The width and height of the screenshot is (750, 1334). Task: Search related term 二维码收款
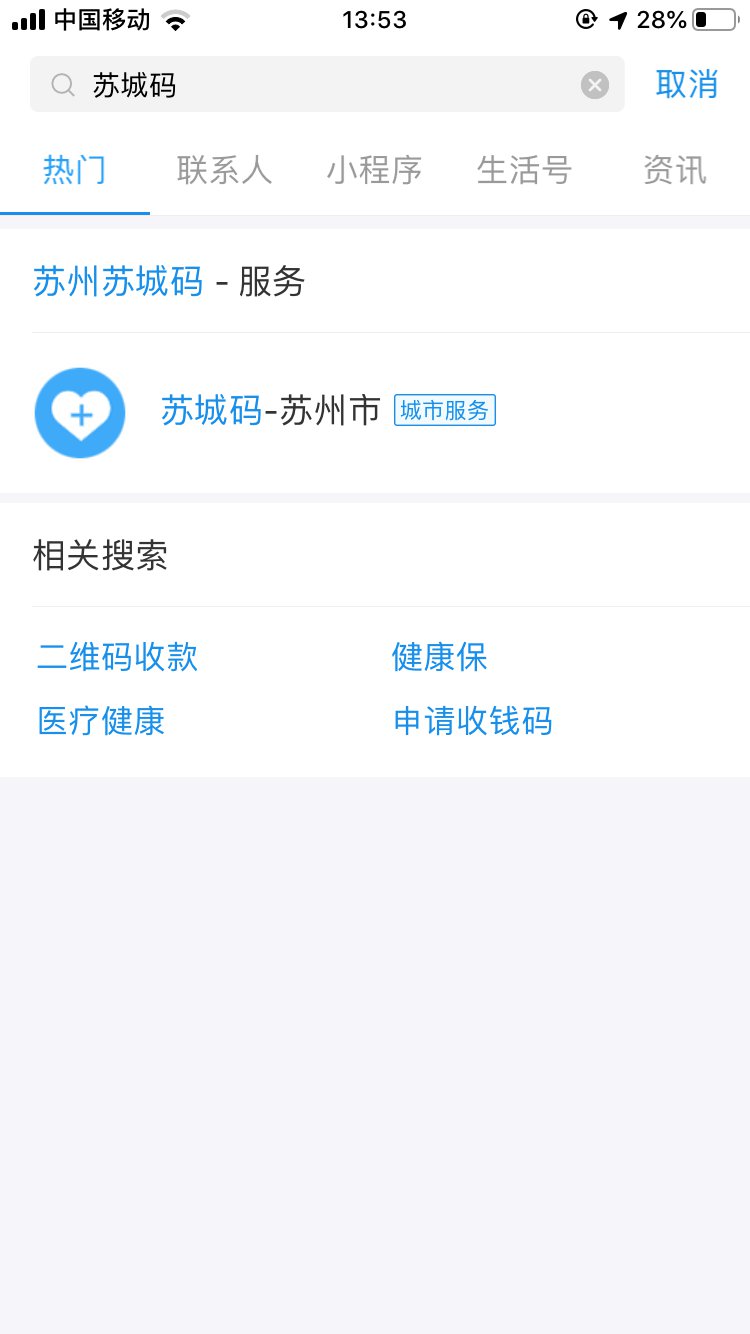click(118, 657)
